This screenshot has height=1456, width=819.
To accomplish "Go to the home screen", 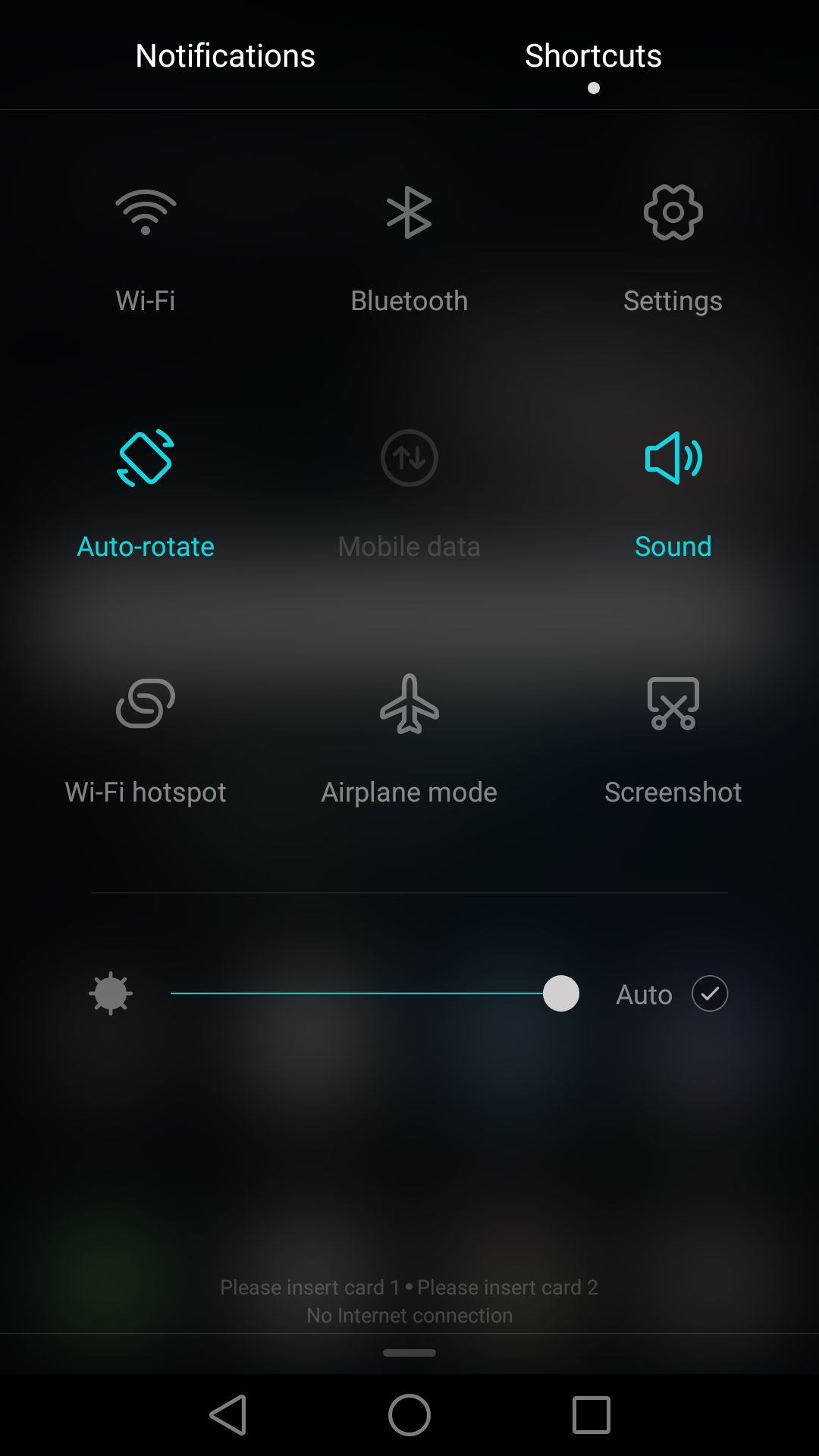I will click(x=409, y=1415).
